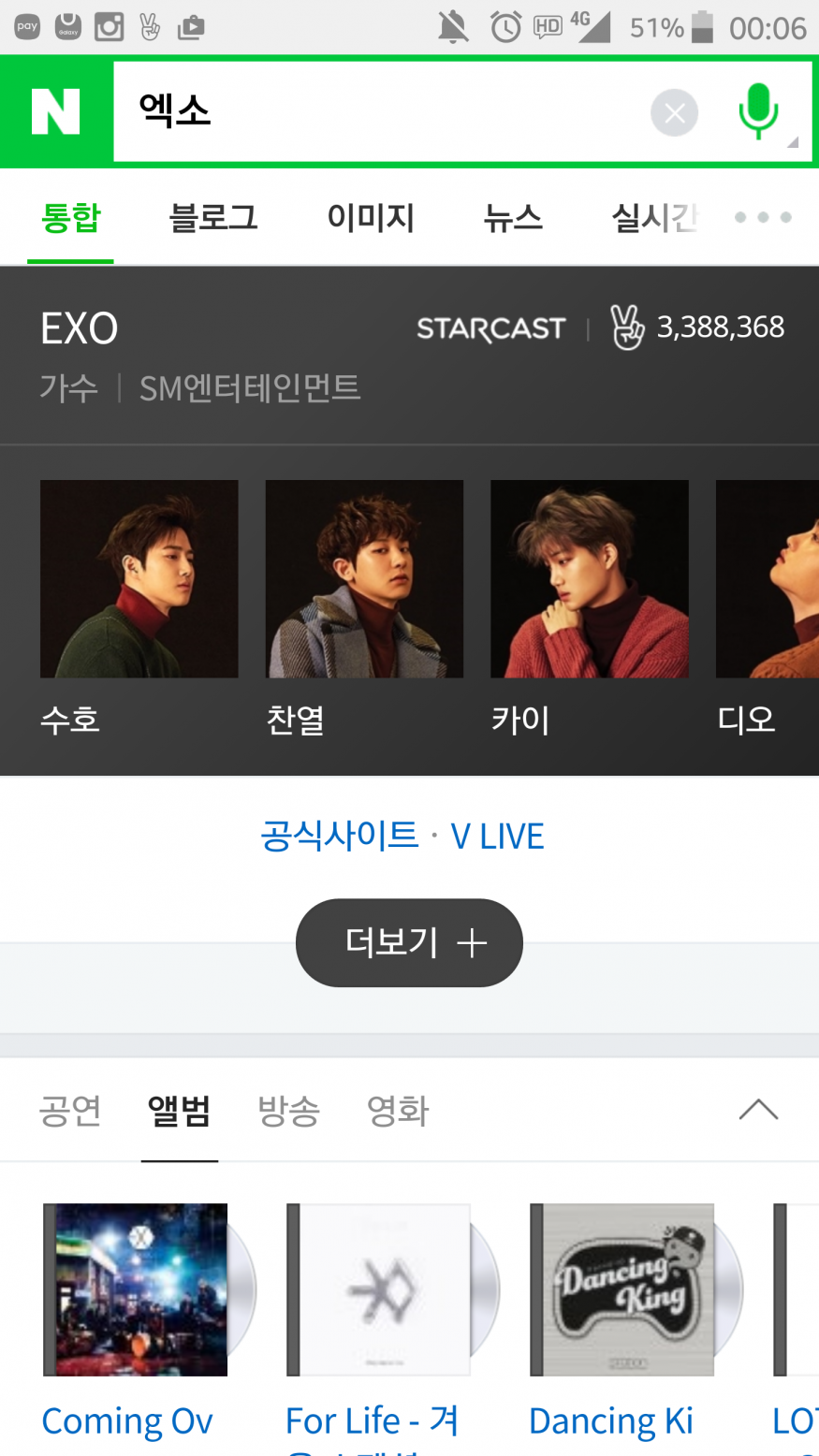Open the V LIVE link
The height and width of the screenshot is (1456, 819).
497,837
